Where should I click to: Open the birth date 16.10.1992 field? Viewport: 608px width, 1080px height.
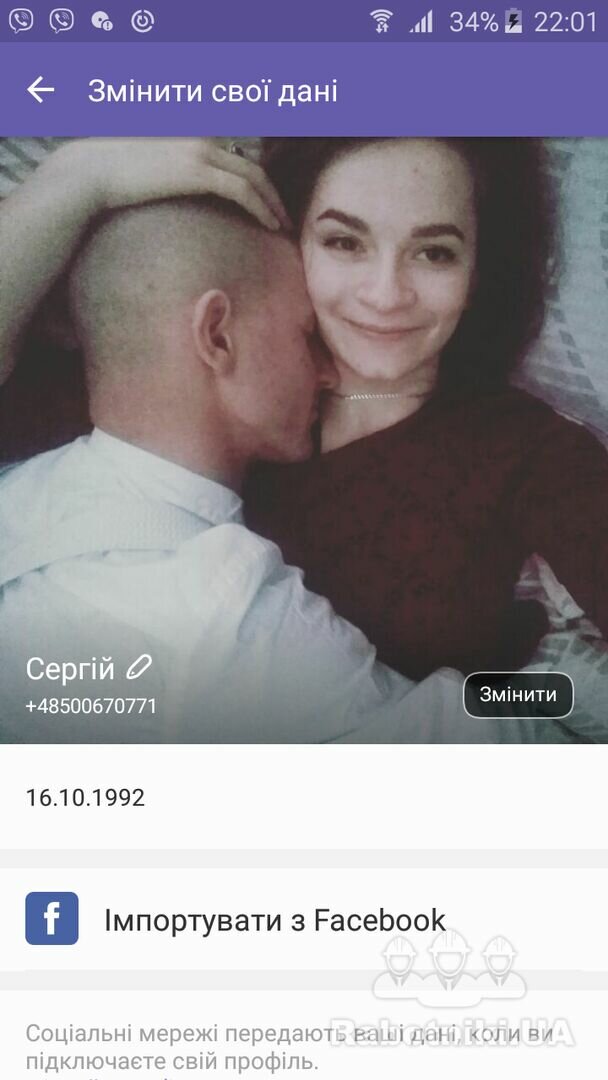(304, 798)
